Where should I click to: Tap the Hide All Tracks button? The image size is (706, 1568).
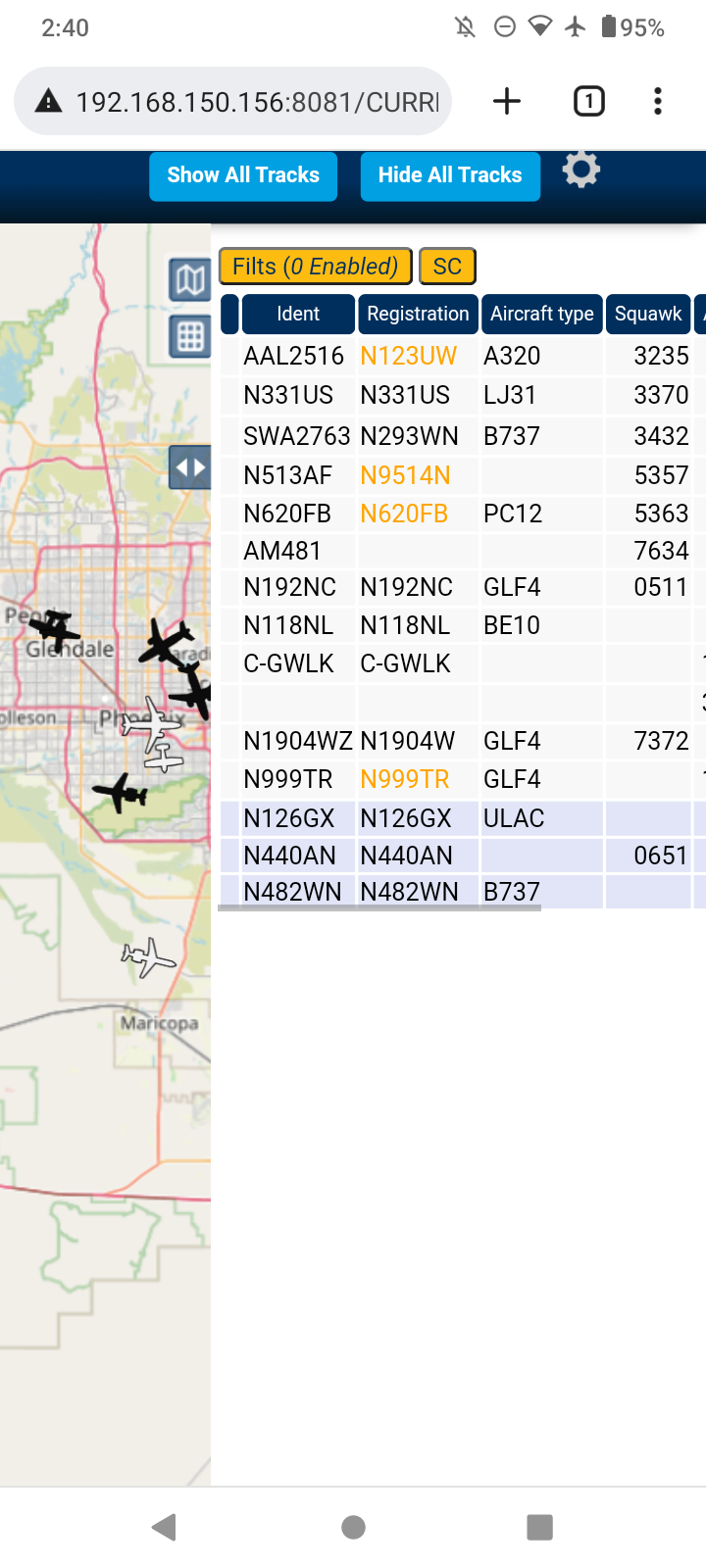pos(450,175)
